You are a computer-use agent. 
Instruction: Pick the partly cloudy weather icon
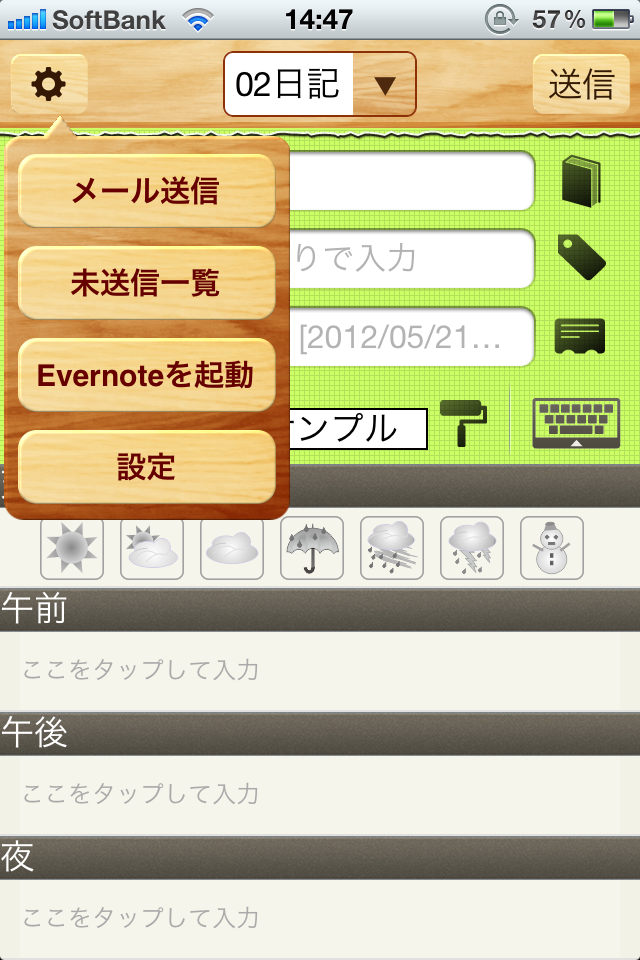(152, 548)
